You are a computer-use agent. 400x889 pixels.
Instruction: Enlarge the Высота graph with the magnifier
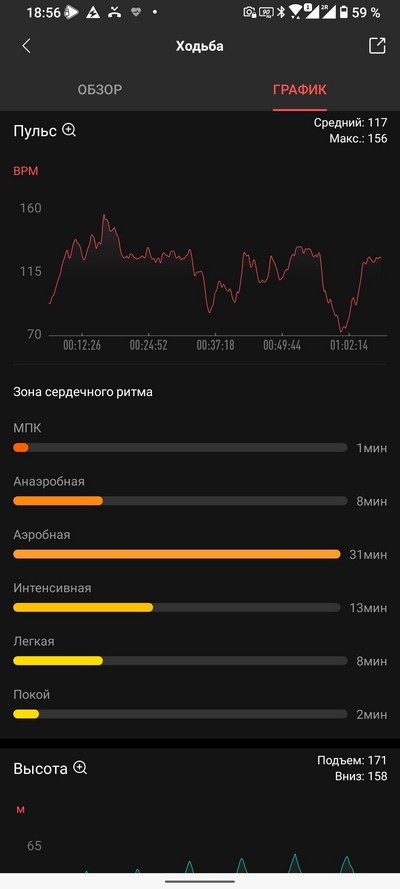tap(80, 768)
